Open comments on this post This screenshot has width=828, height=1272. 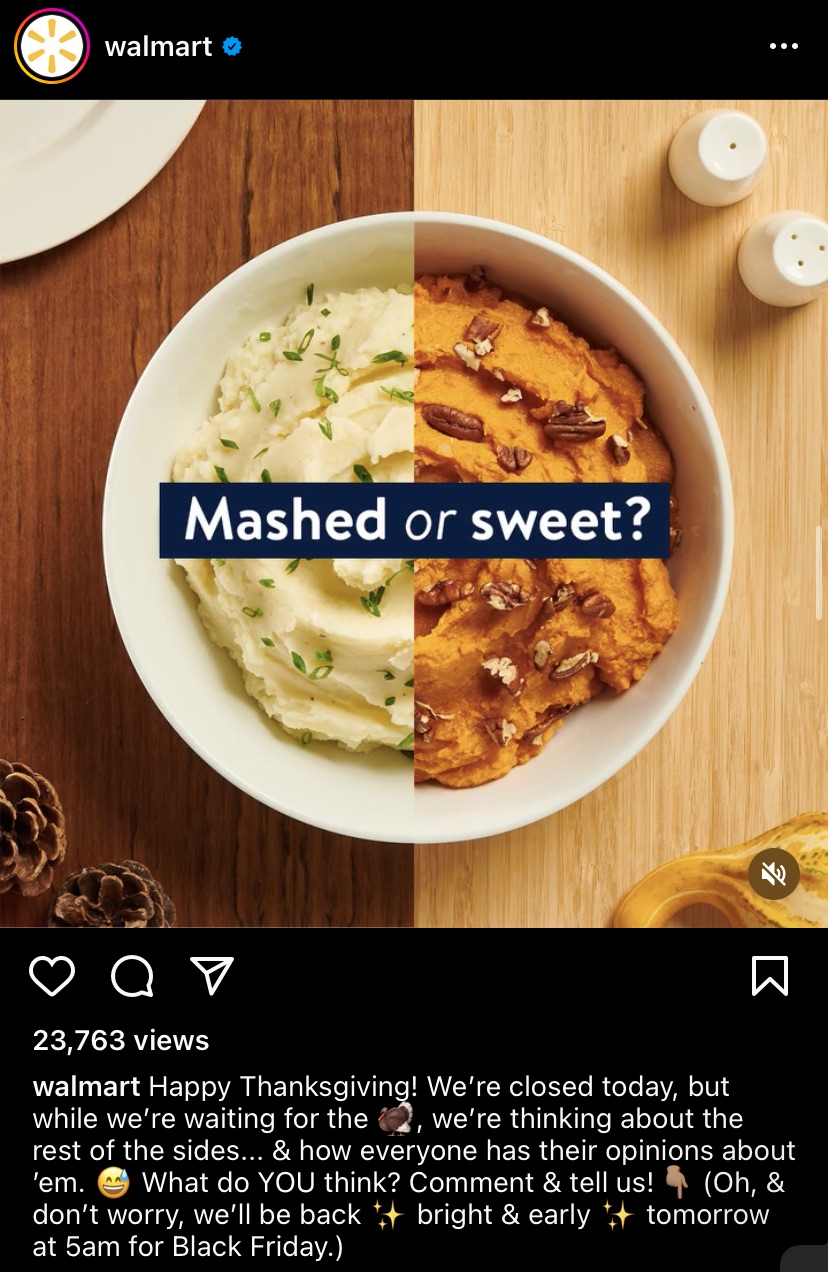132,976
